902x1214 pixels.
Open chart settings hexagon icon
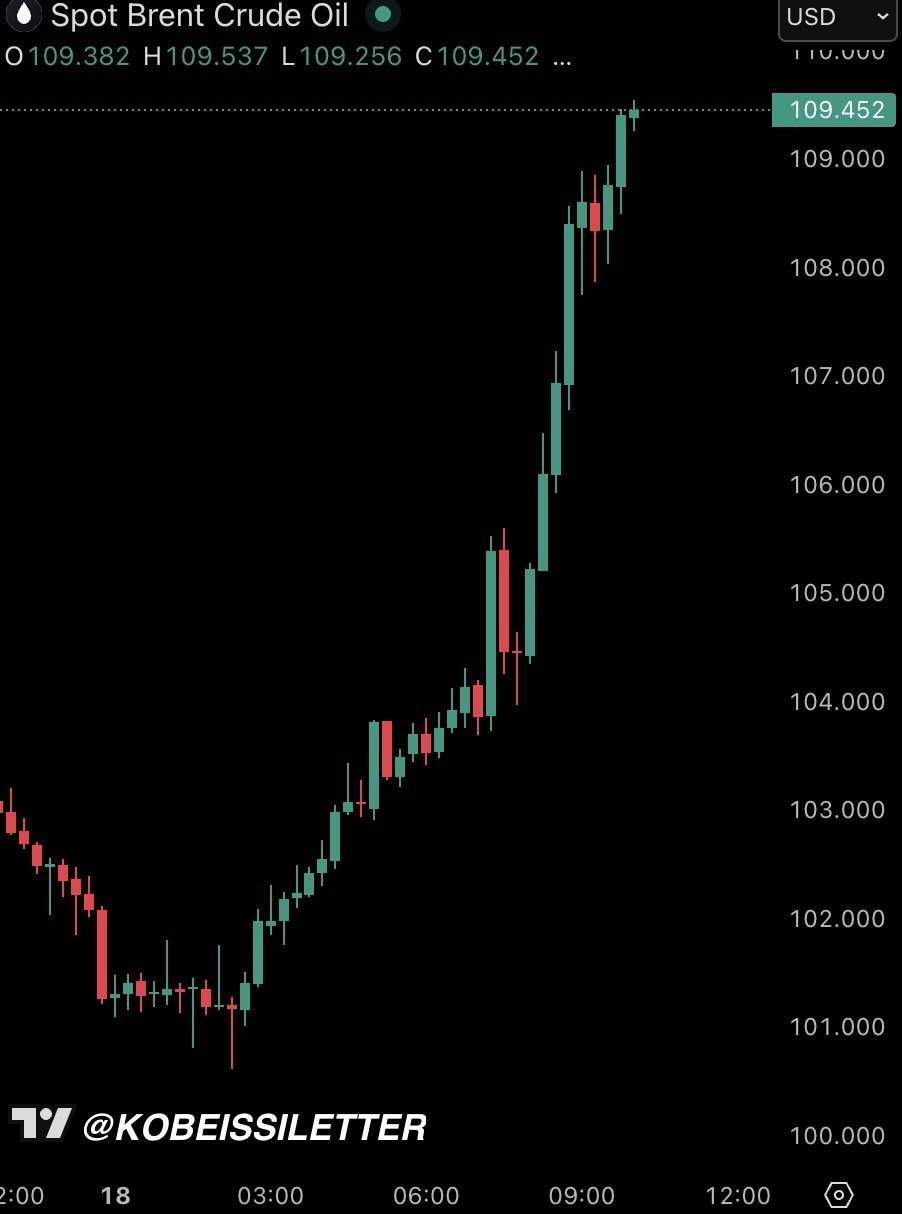pyautogui.click(x=839, y=1194)
